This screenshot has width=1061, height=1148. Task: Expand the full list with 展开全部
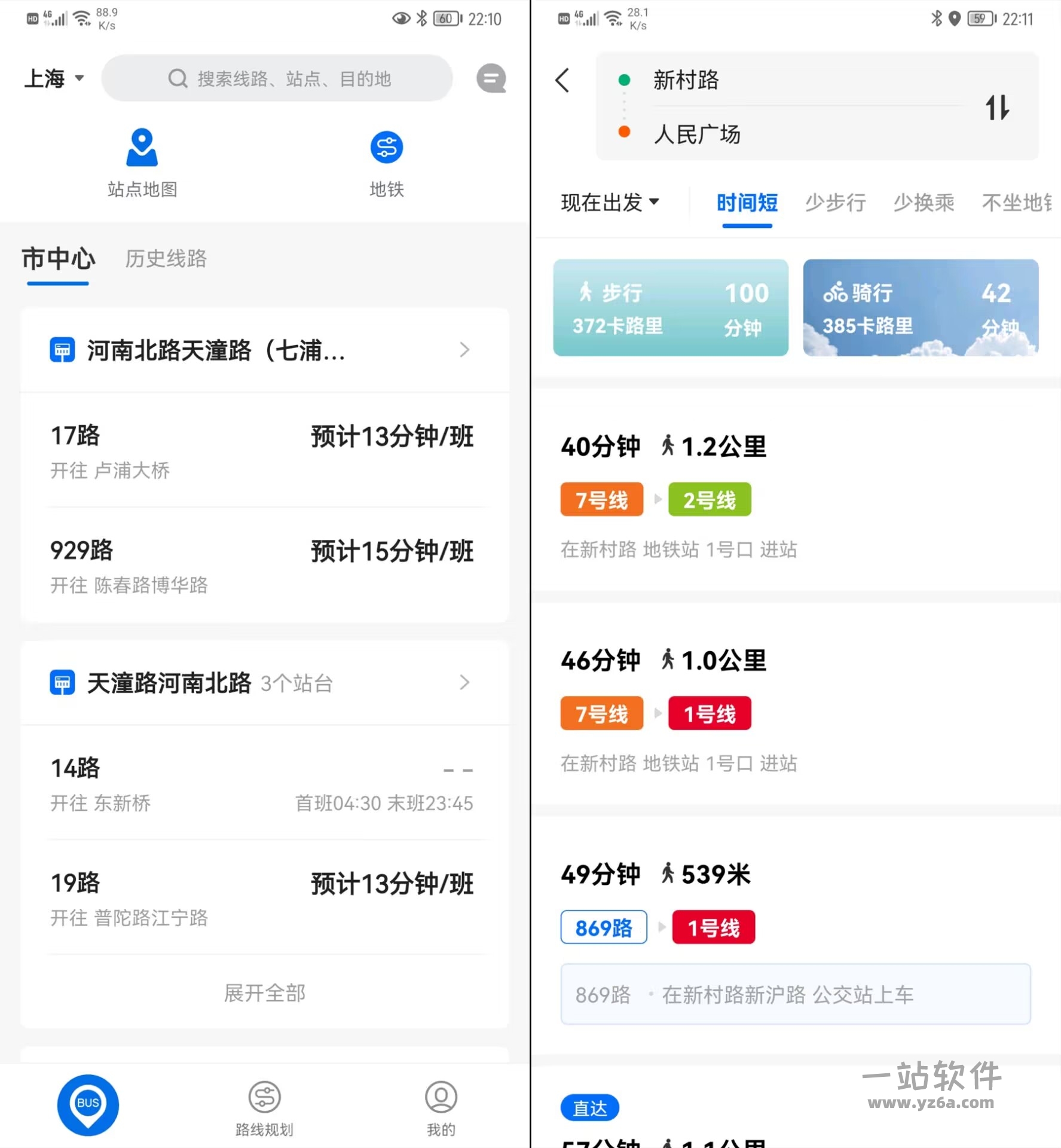(264, 993)
